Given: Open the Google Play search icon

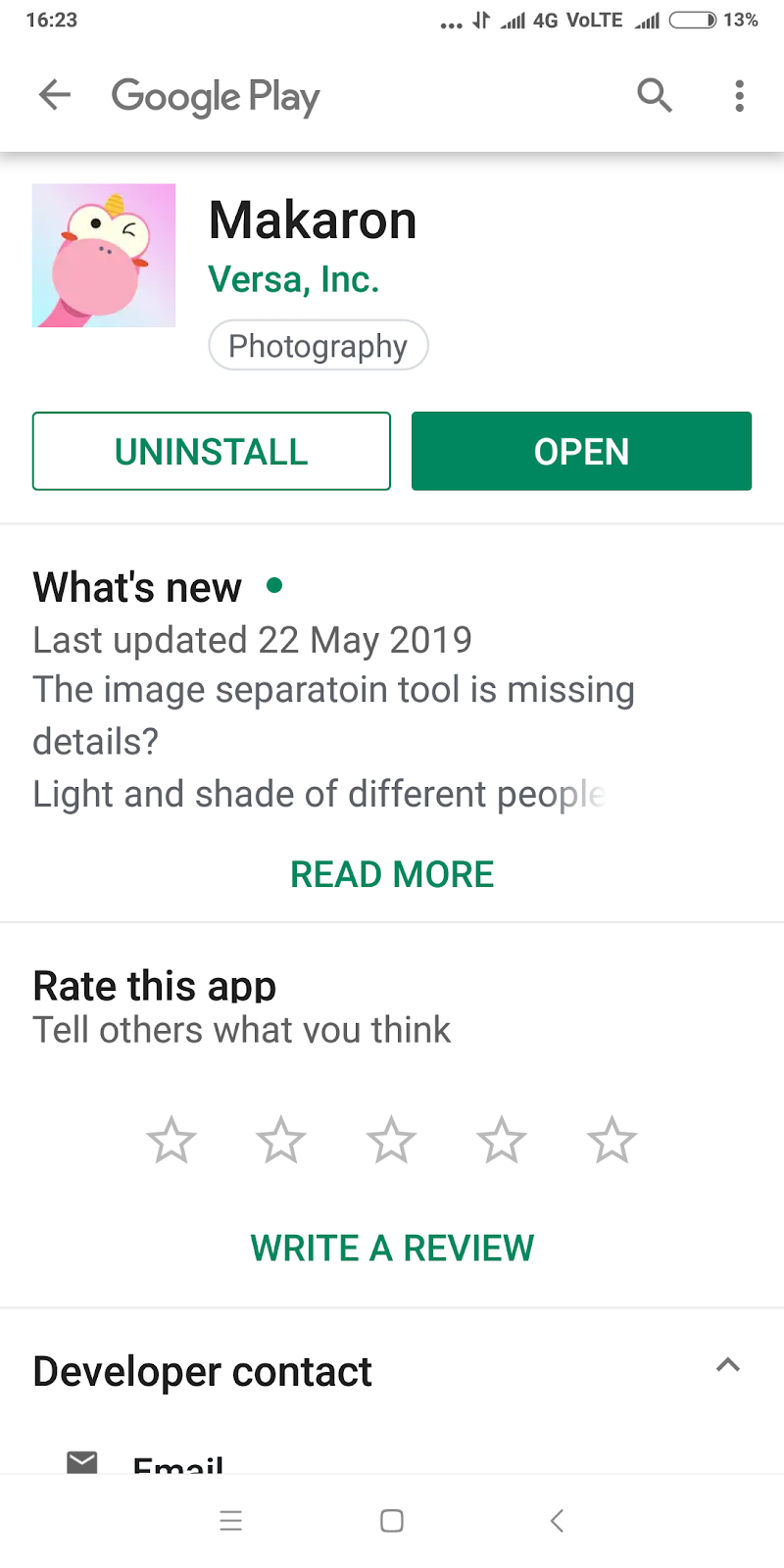Looking at the screenshot, I should click(655, 95).
